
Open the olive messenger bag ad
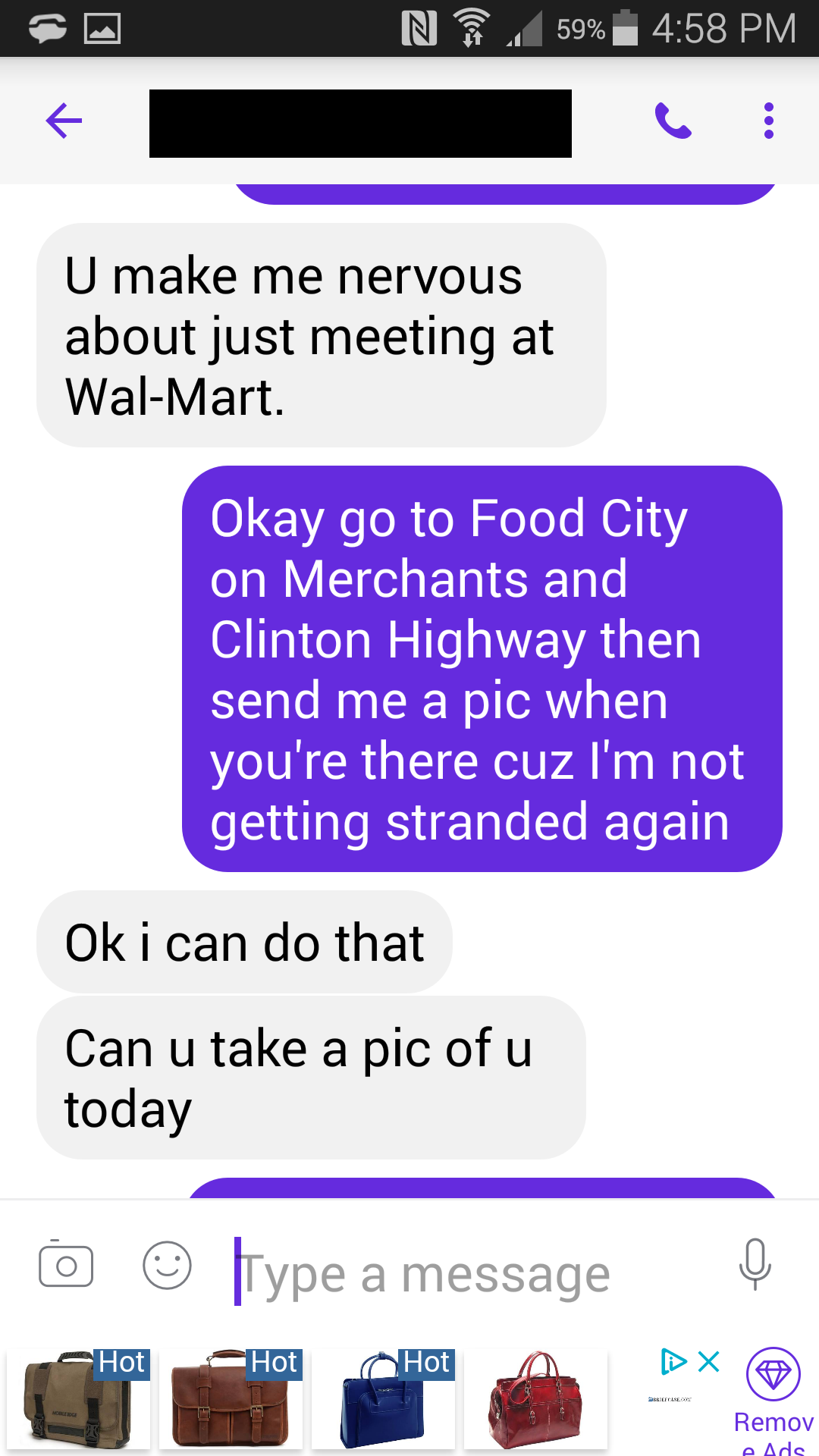(x=79, y=1399)
